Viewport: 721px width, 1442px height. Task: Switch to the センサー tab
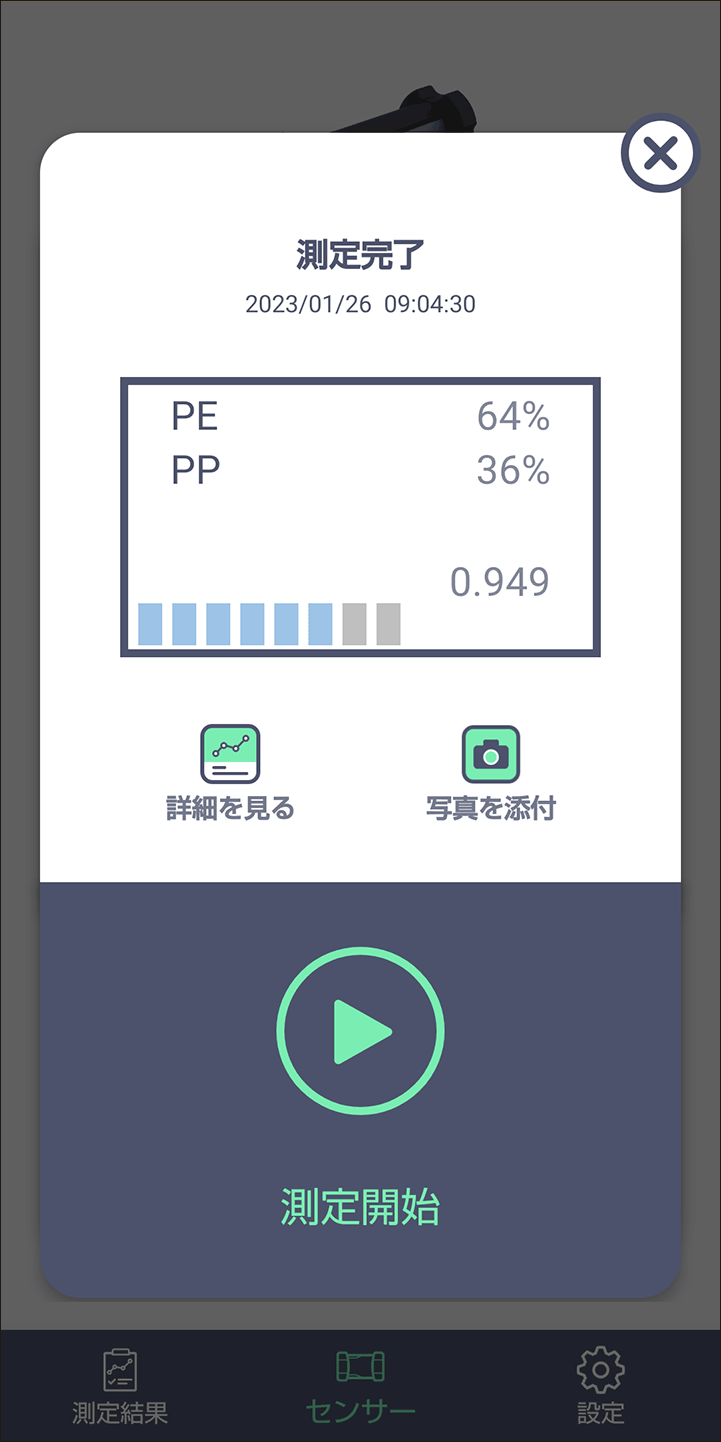(360, 1385)
